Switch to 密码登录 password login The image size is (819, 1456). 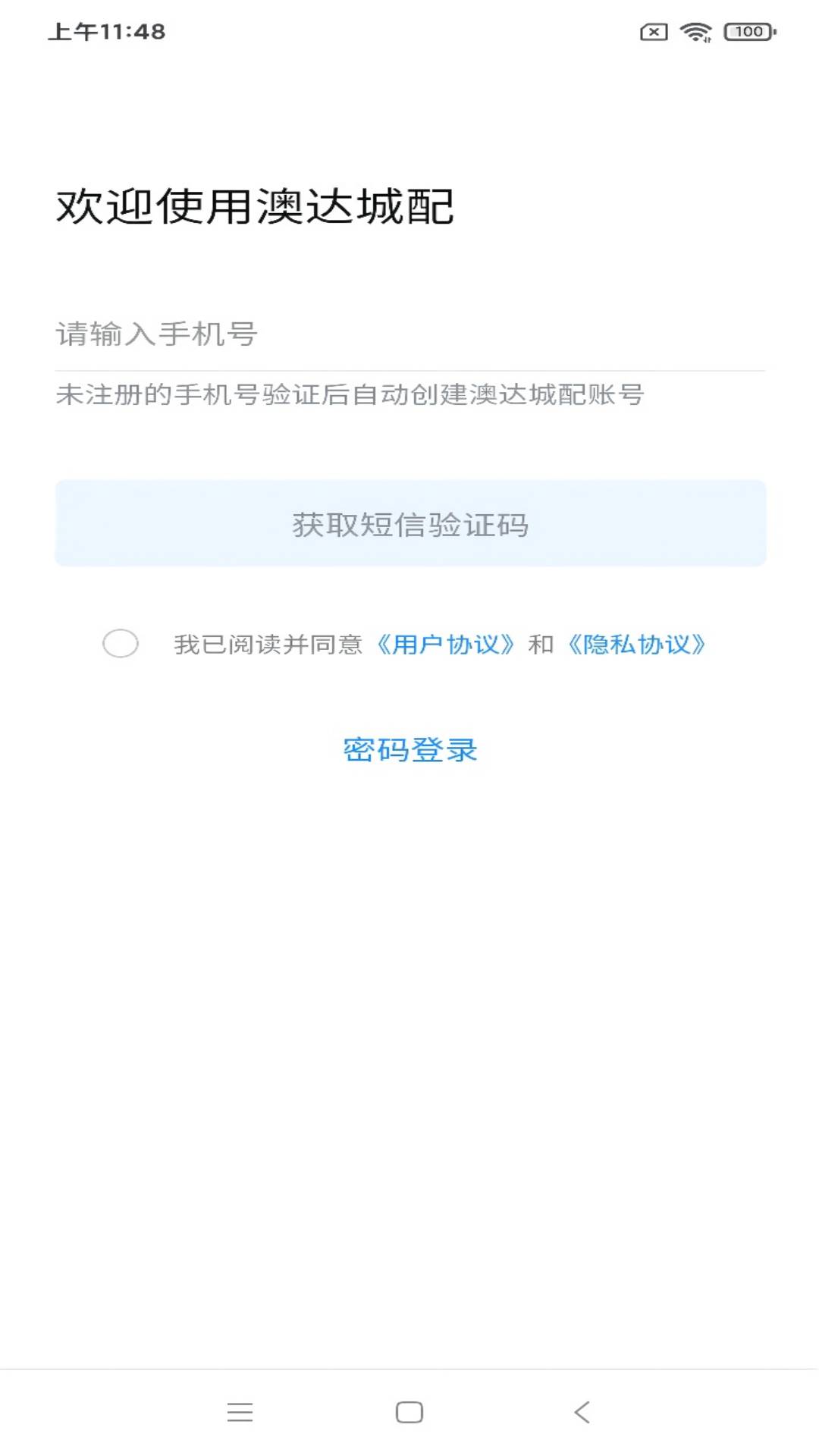point(409,750)
